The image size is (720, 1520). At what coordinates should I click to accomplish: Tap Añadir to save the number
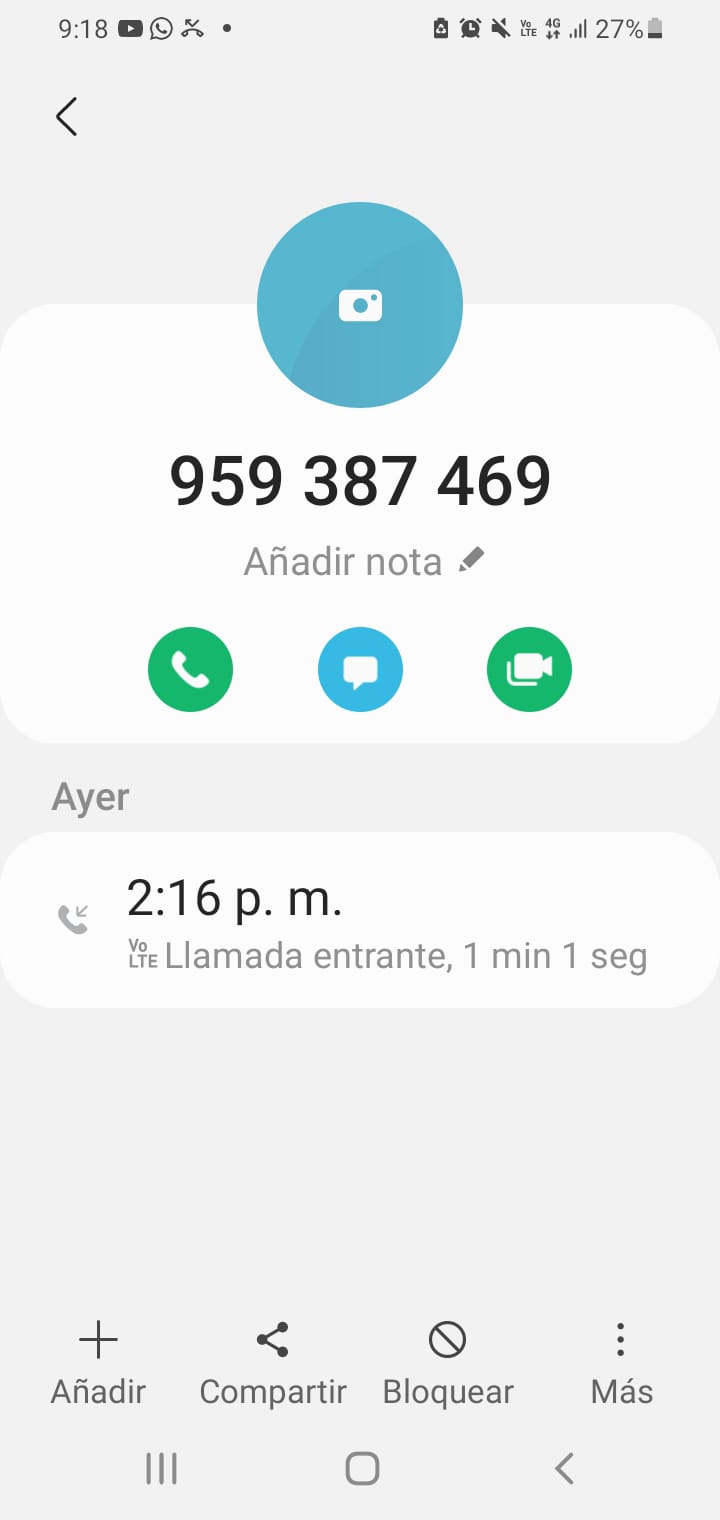[98, 1362]
